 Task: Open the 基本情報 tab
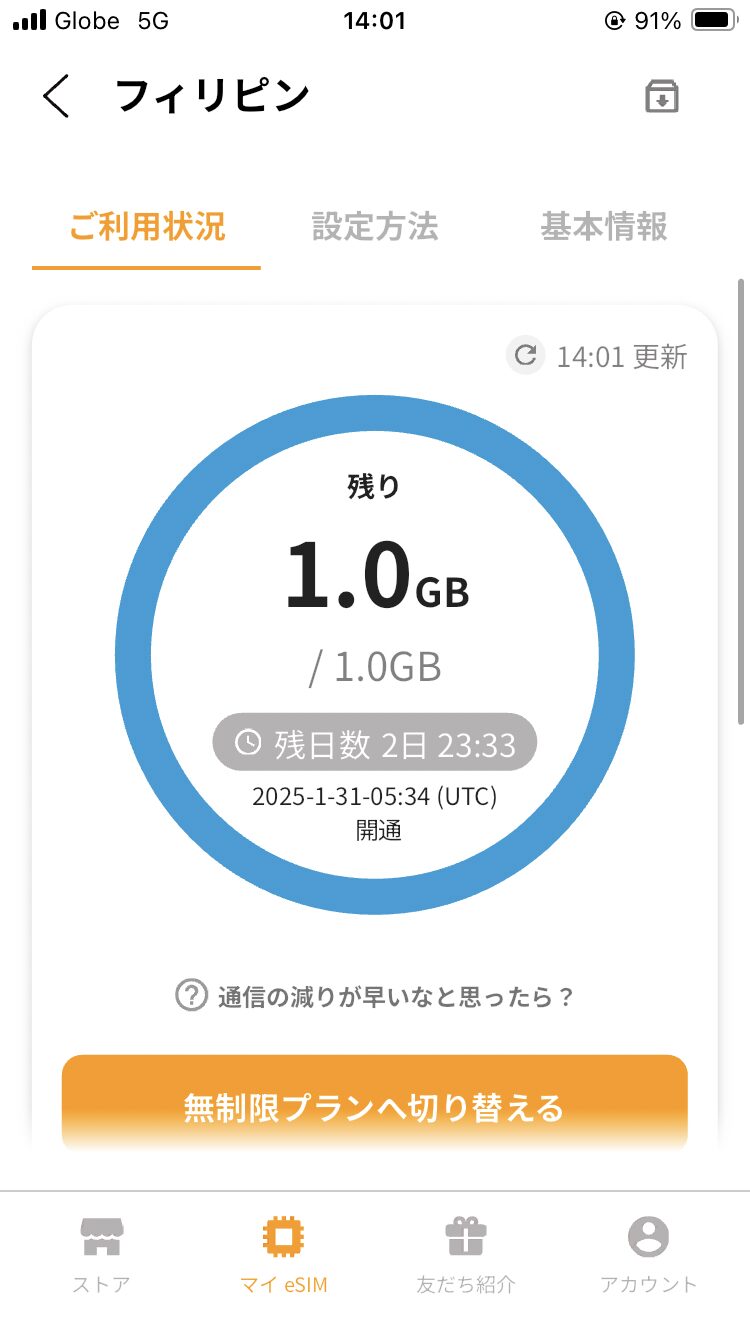point(604,226)
